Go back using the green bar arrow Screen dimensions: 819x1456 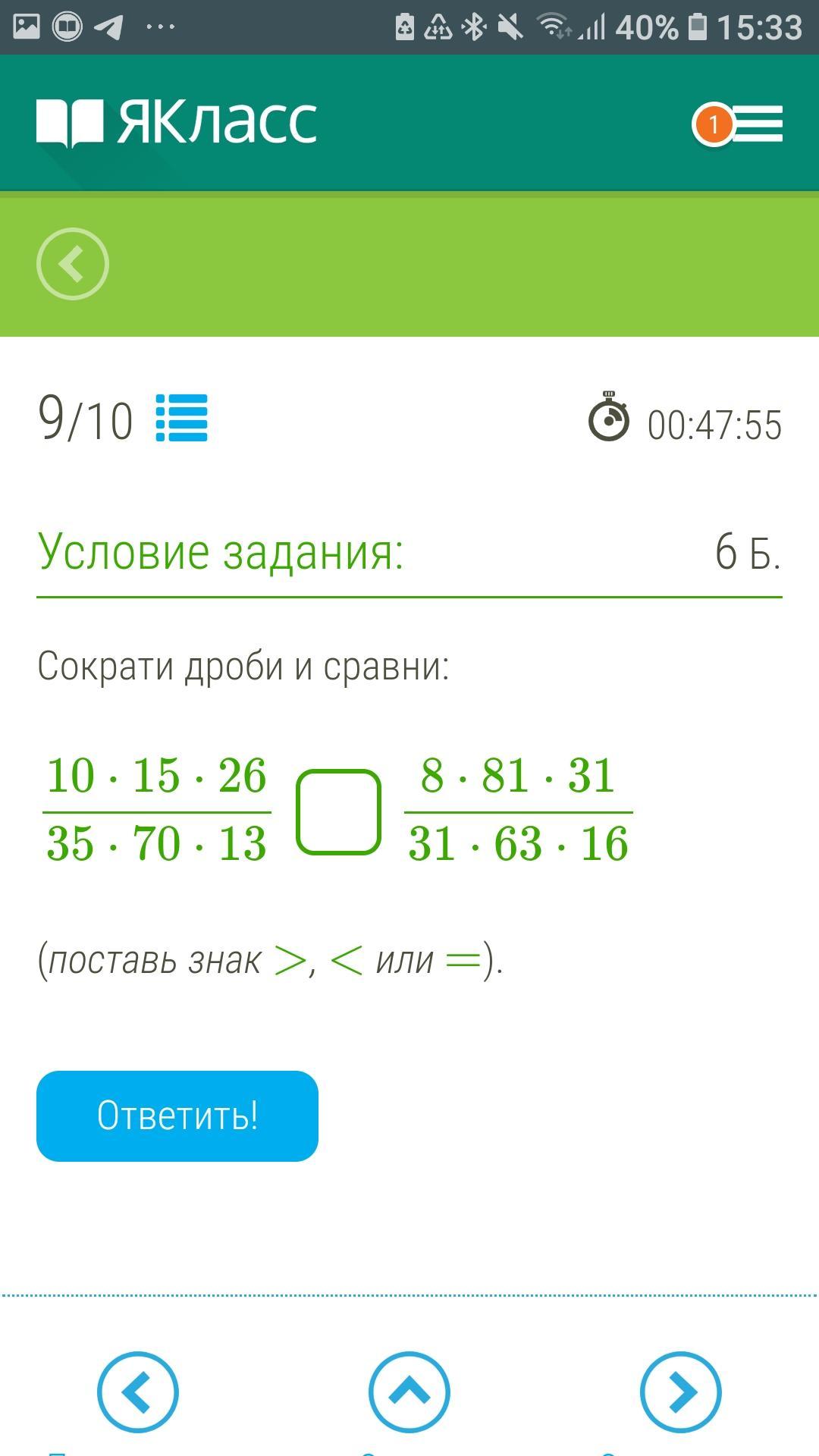click(73, 264)
